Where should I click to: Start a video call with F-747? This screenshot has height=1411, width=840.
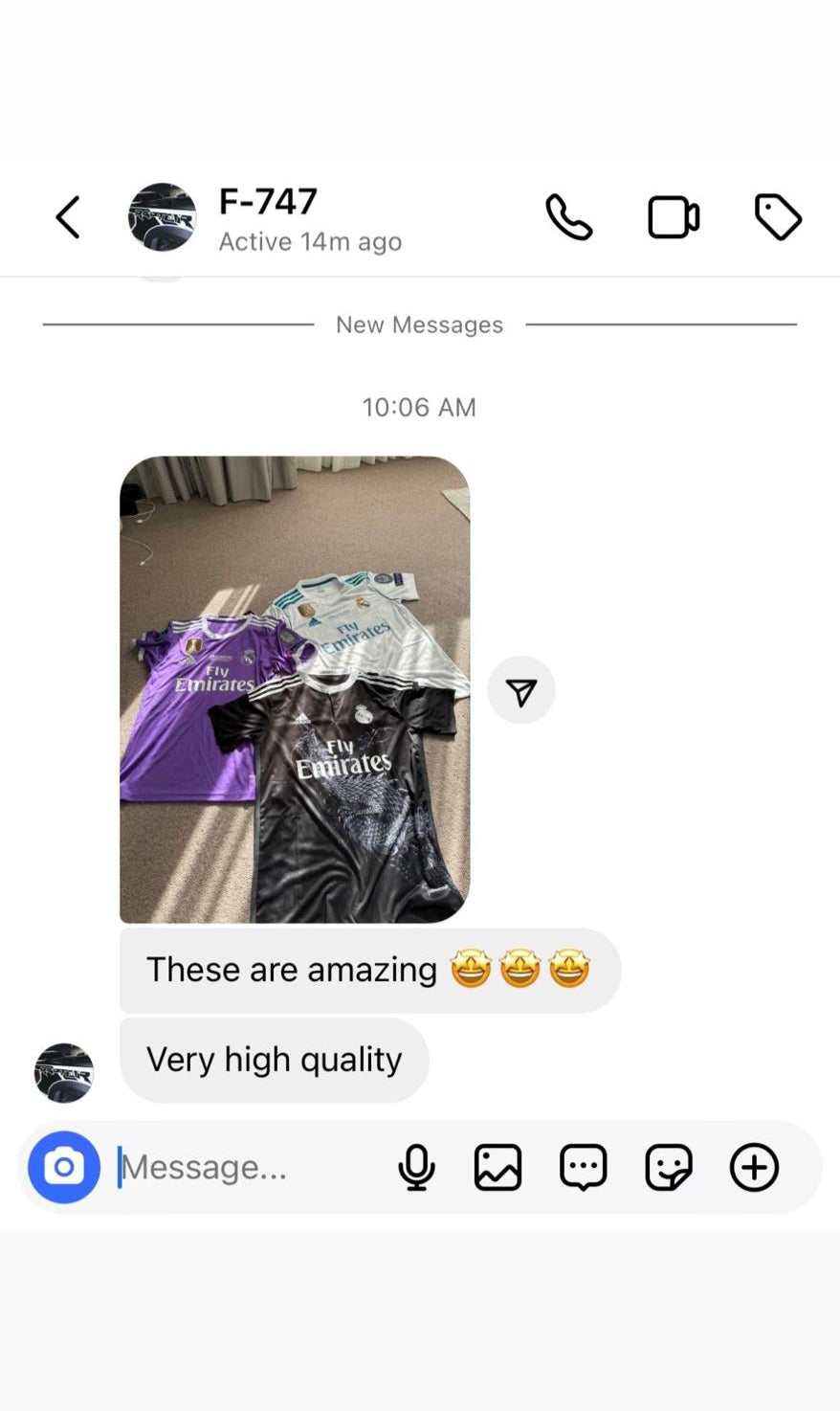coord(673,216)
